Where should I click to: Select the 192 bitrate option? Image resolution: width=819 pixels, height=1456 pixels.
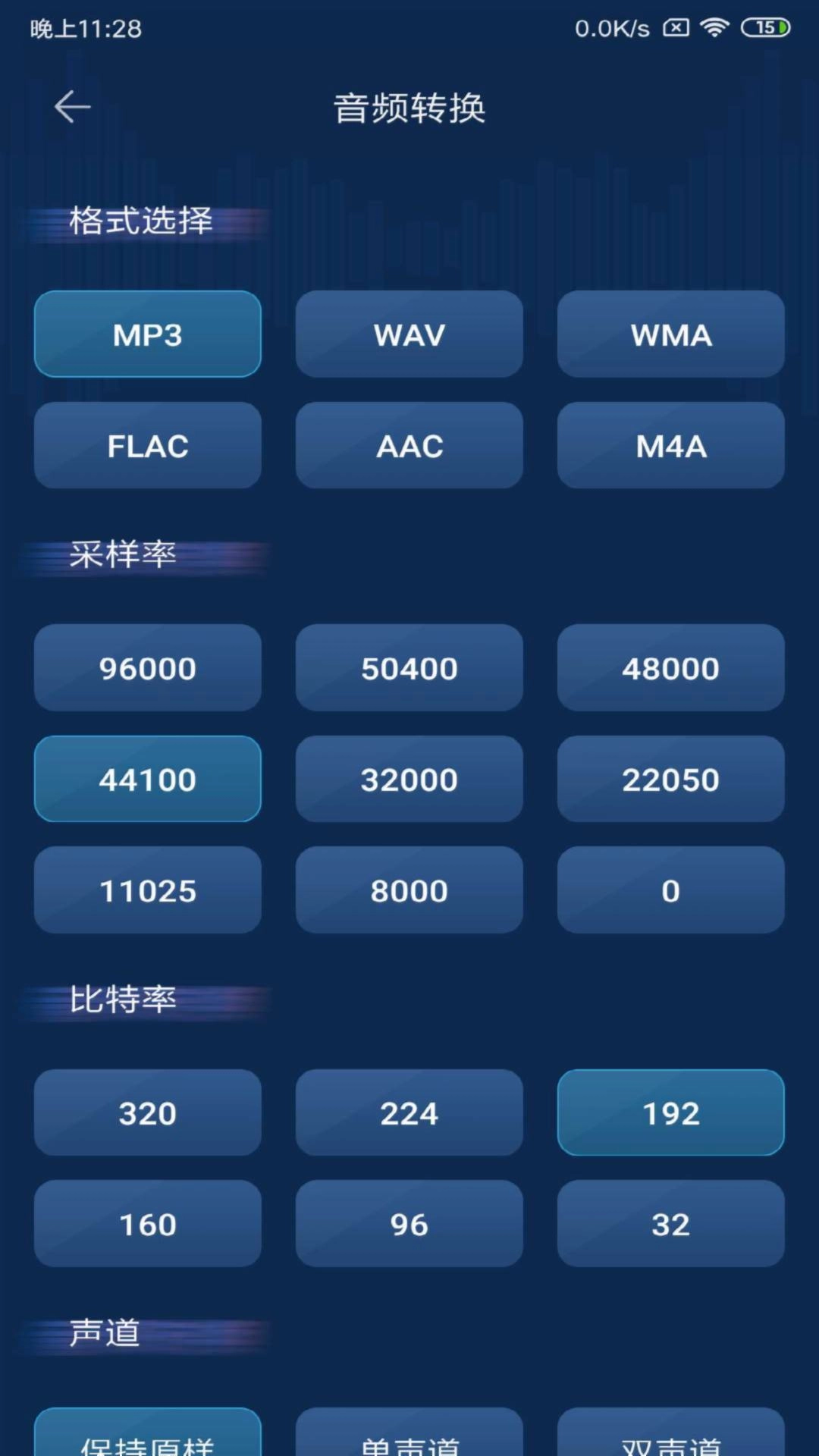(x=670, y=1112)
